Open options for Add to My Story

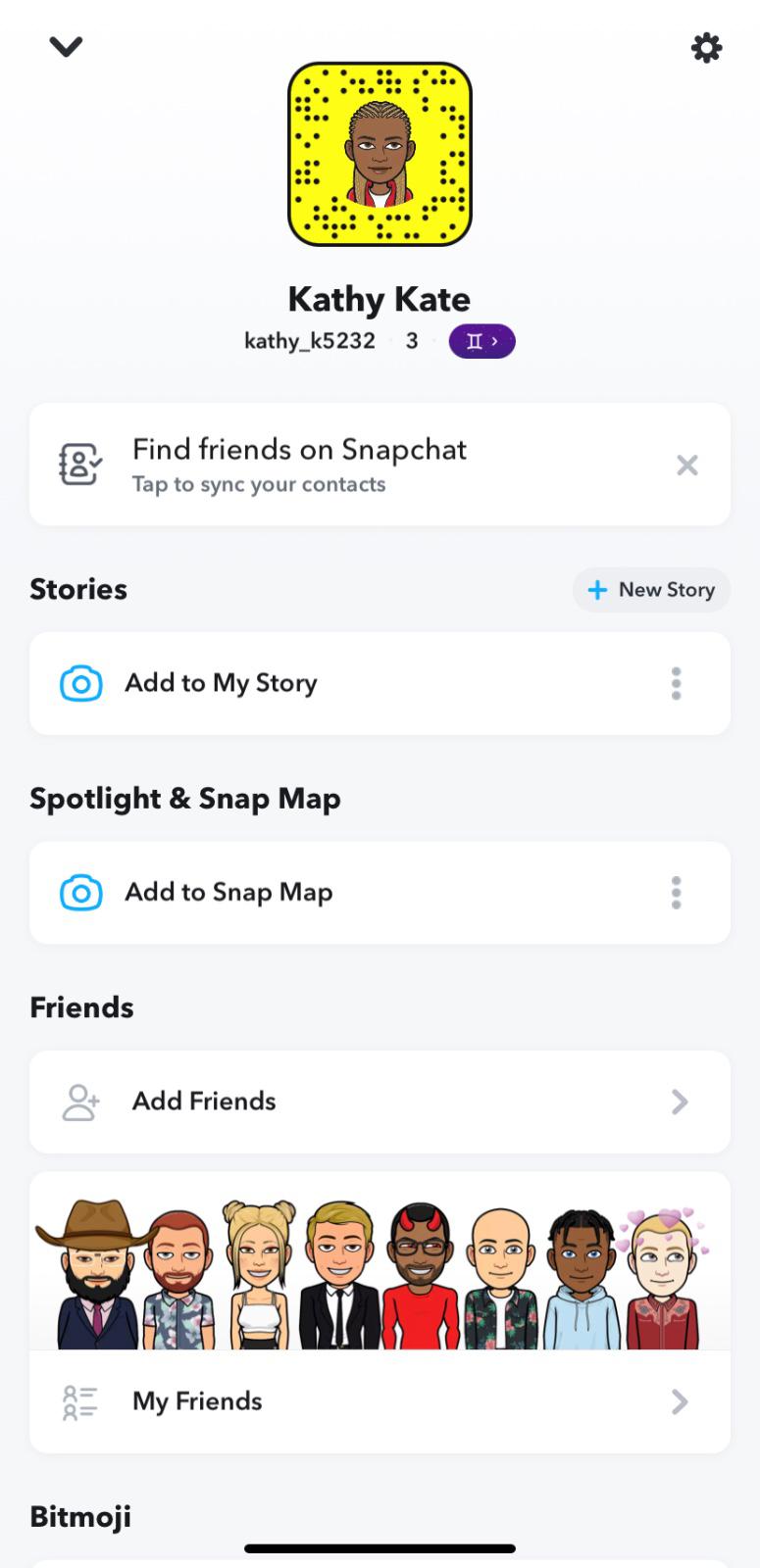tap(676, 683)
